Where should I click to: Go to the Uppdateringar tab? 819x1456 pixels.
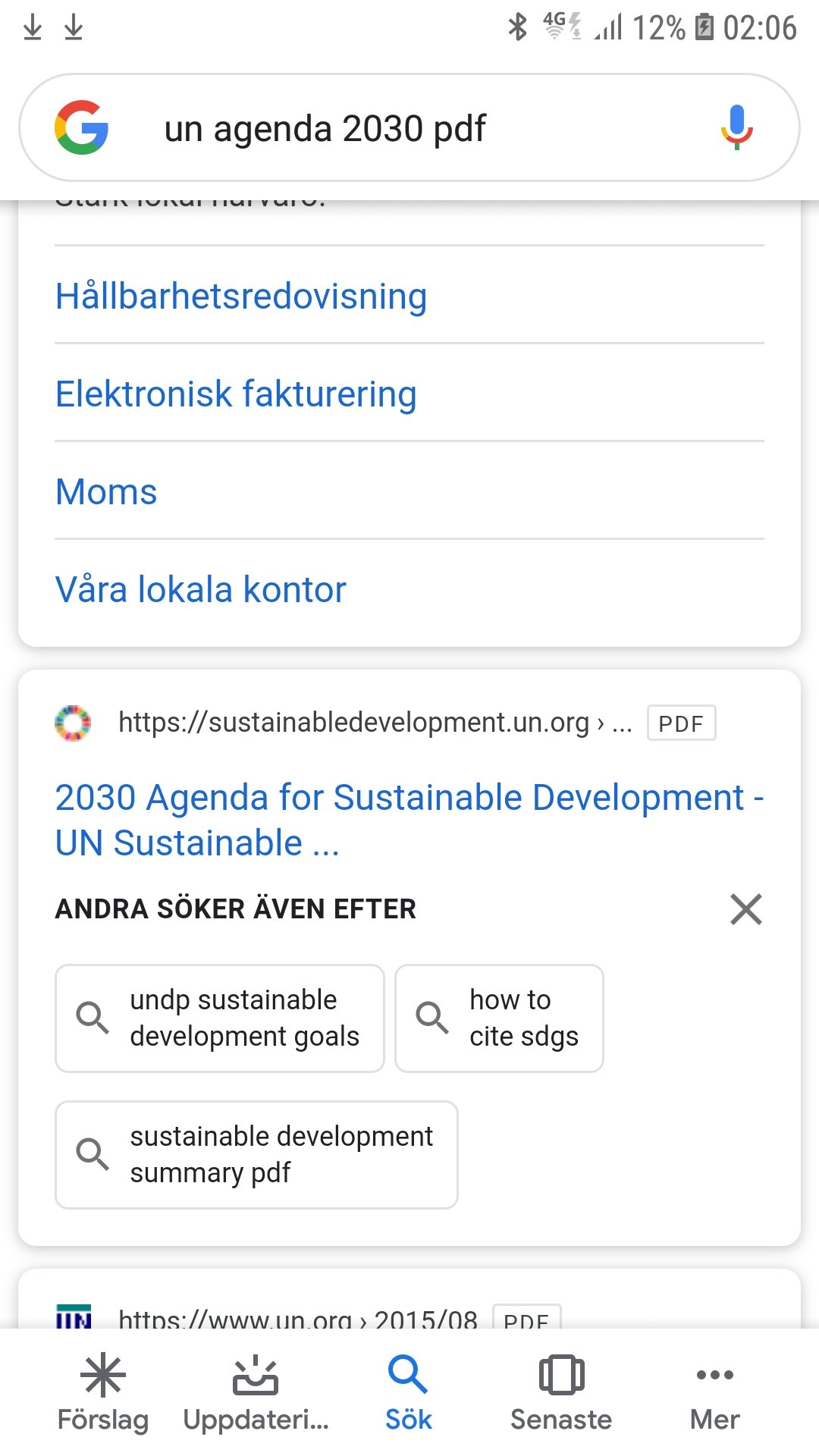(256, 1394)
